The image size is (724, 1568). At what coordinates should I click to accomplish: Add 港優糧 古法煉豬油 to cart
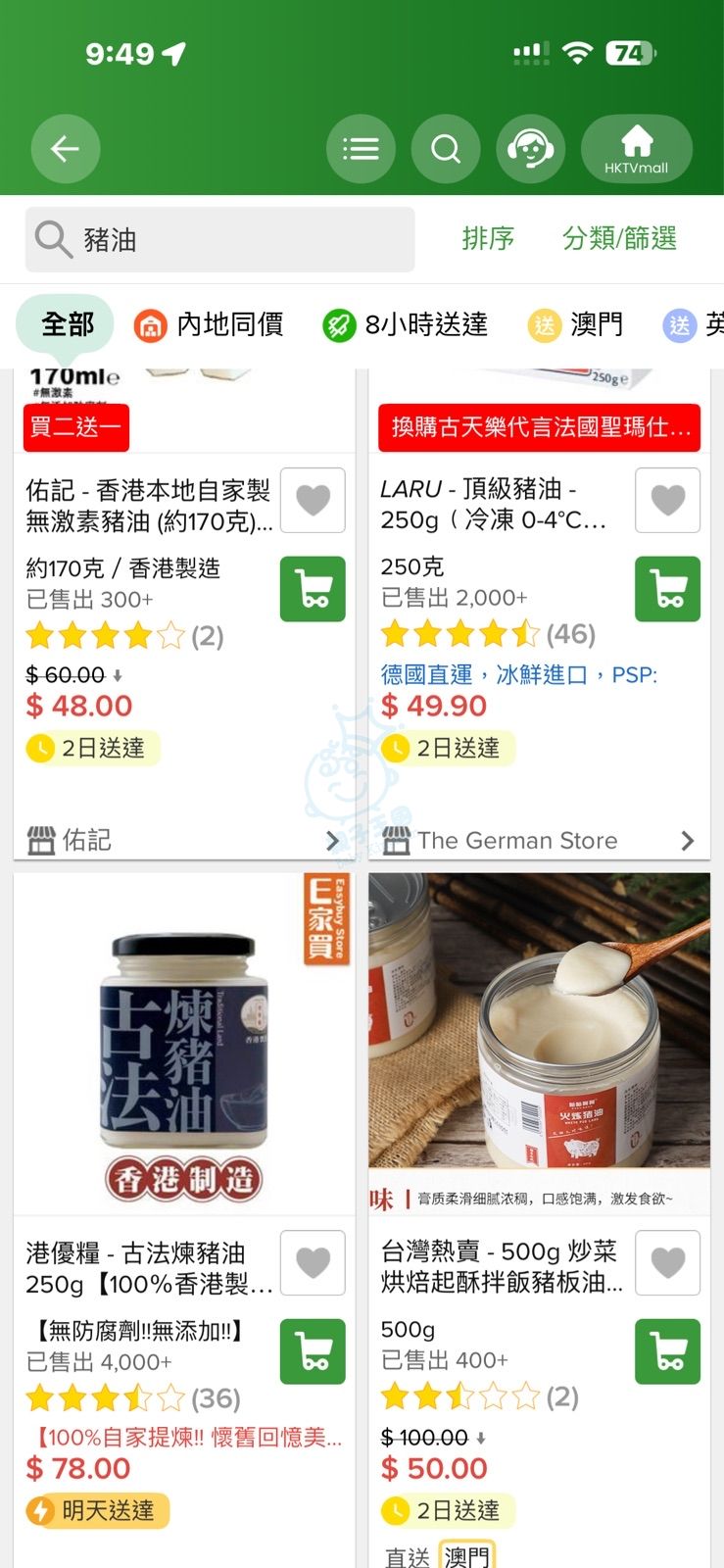(x=313, y=1351)
